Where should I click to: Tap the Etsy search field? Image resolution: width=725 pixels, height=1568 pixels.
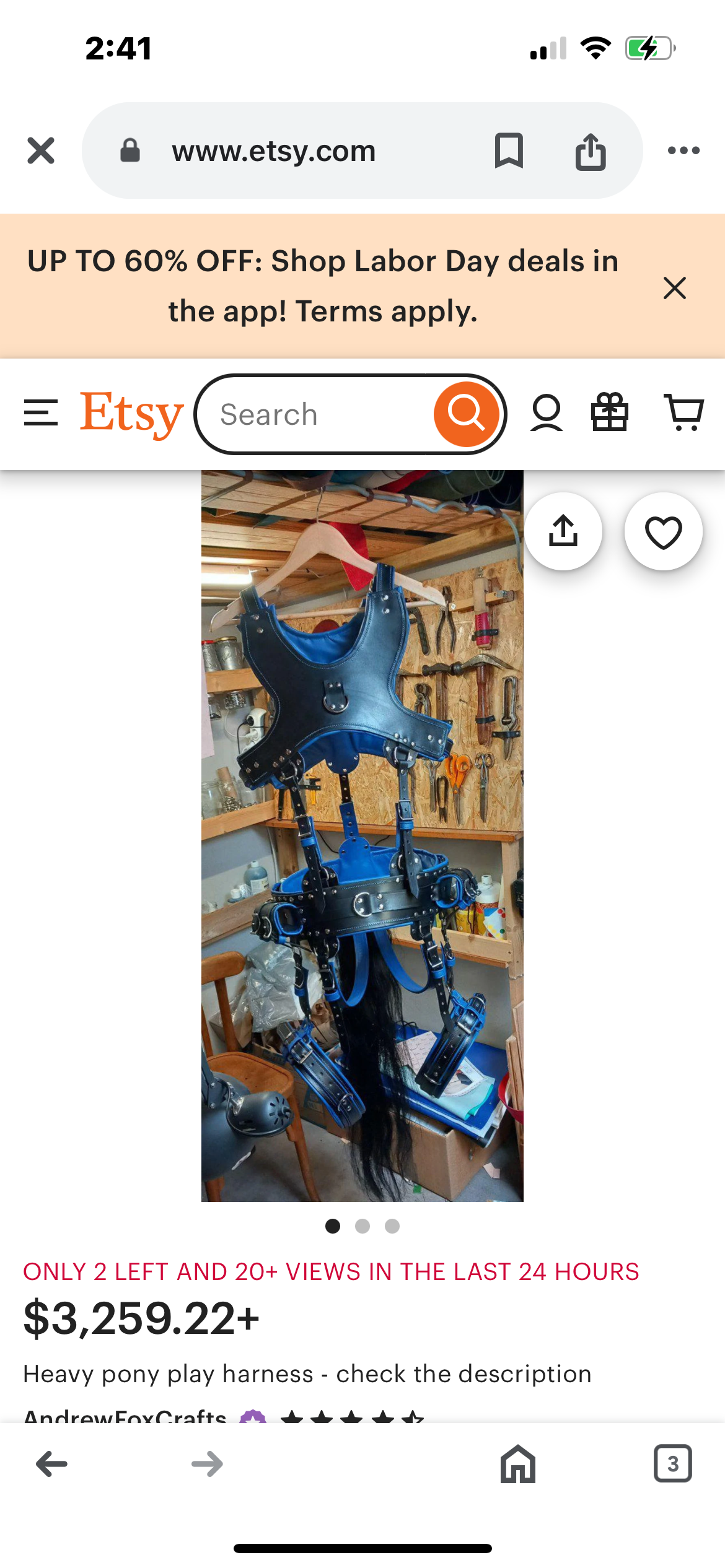pyautogui.click(x=316, y=414)
